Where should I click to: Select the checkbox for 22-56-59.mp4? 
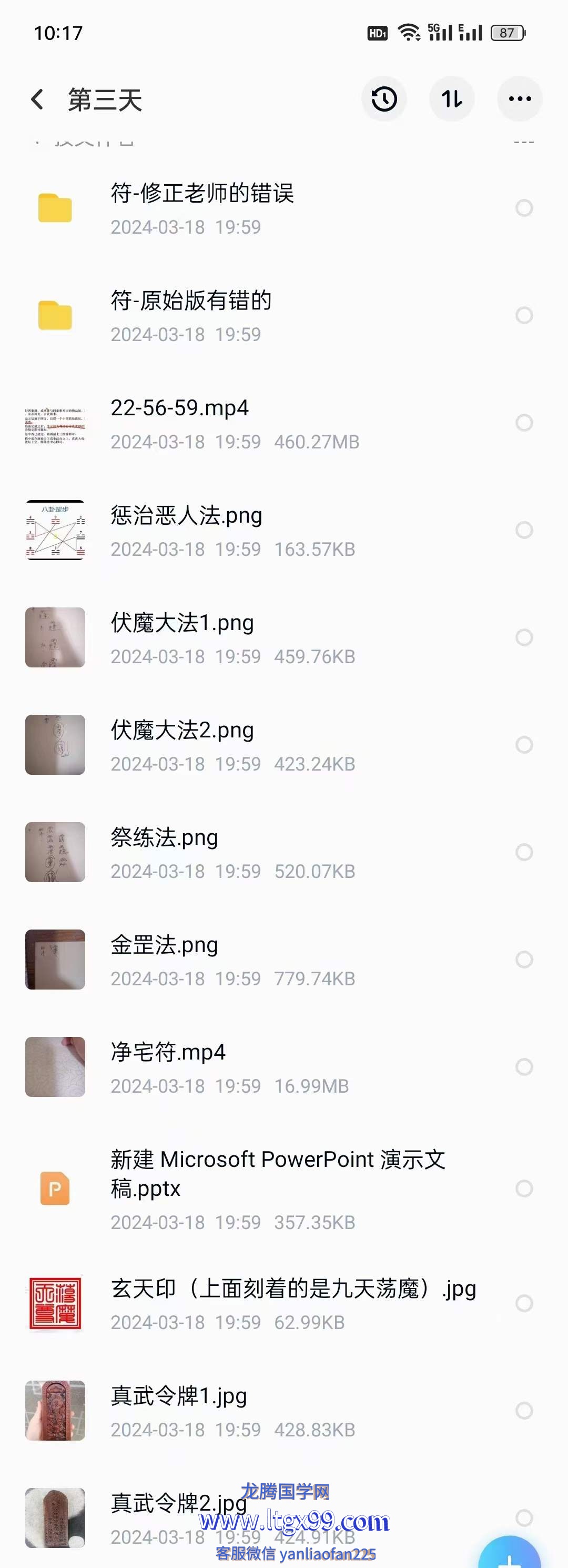(524, 423)
